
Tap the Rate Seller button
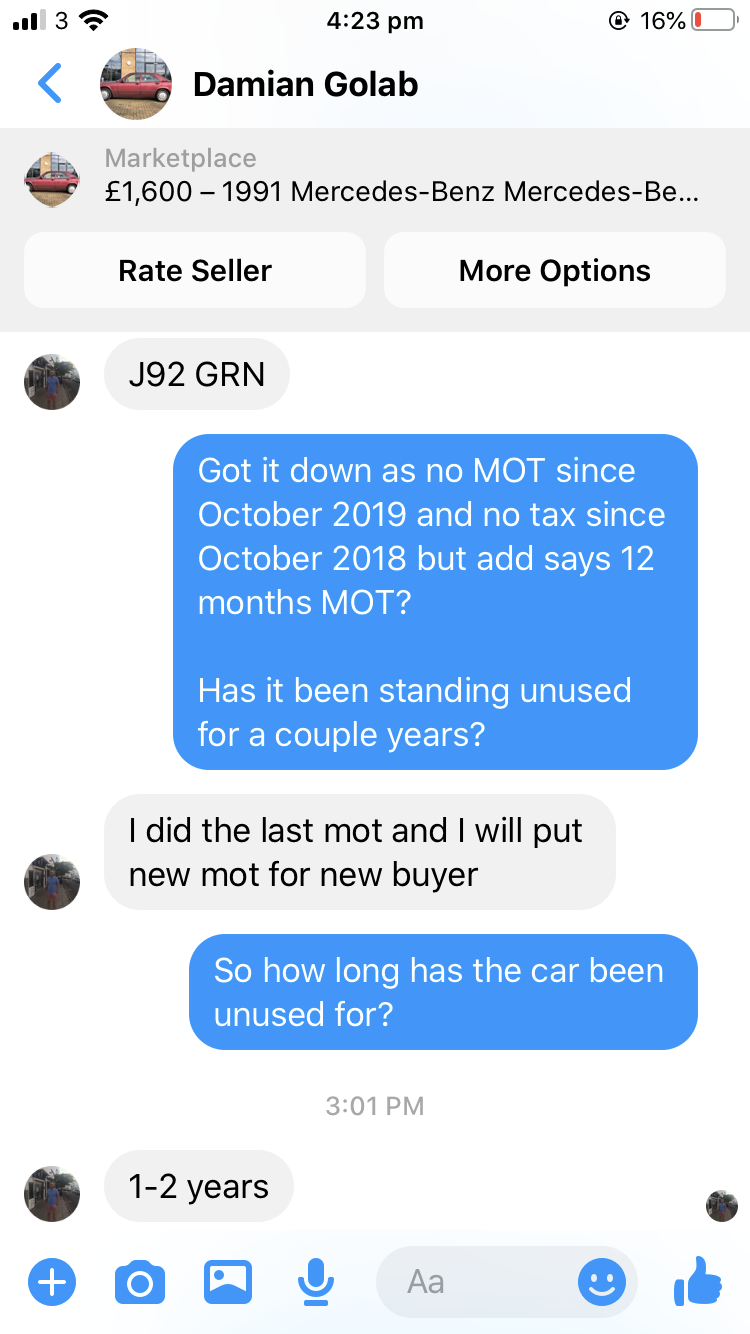195,270
